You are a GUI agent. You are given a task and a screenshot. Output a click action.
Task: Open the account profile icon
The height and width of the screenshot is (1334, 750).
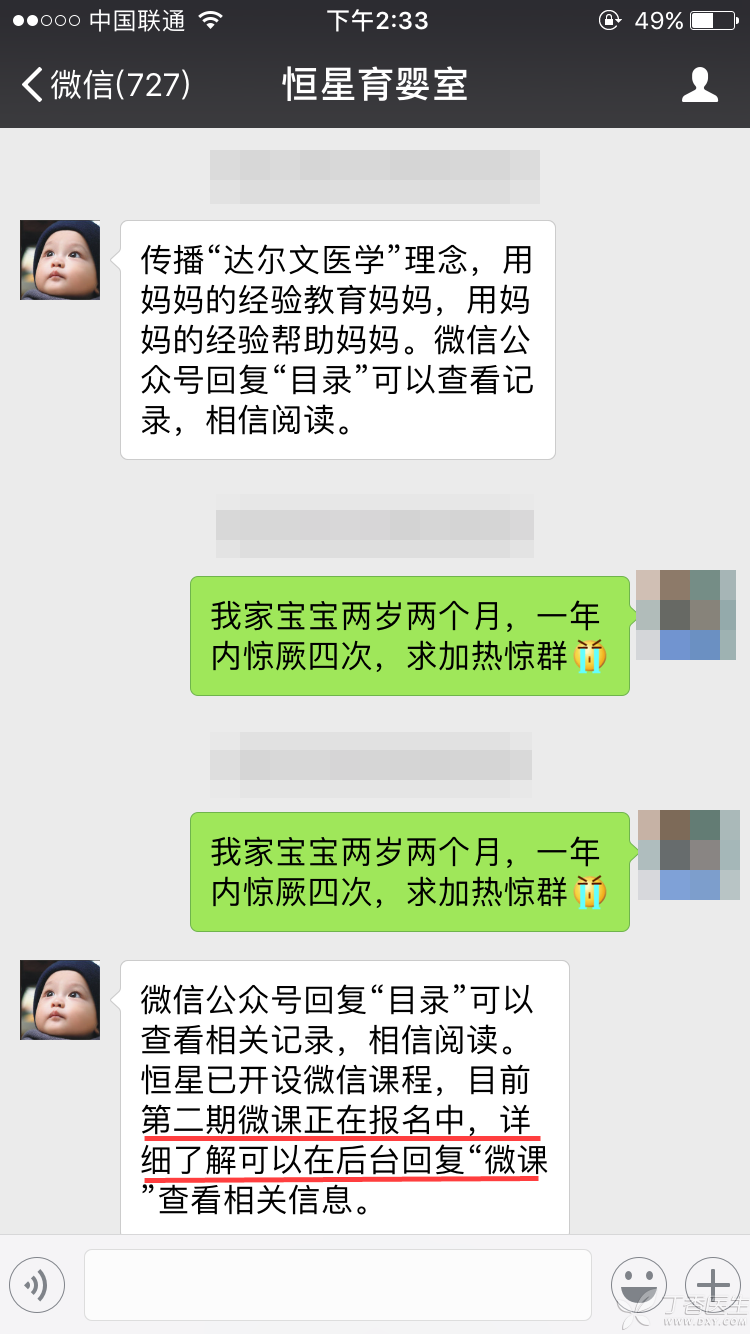[x=699, y=85]
